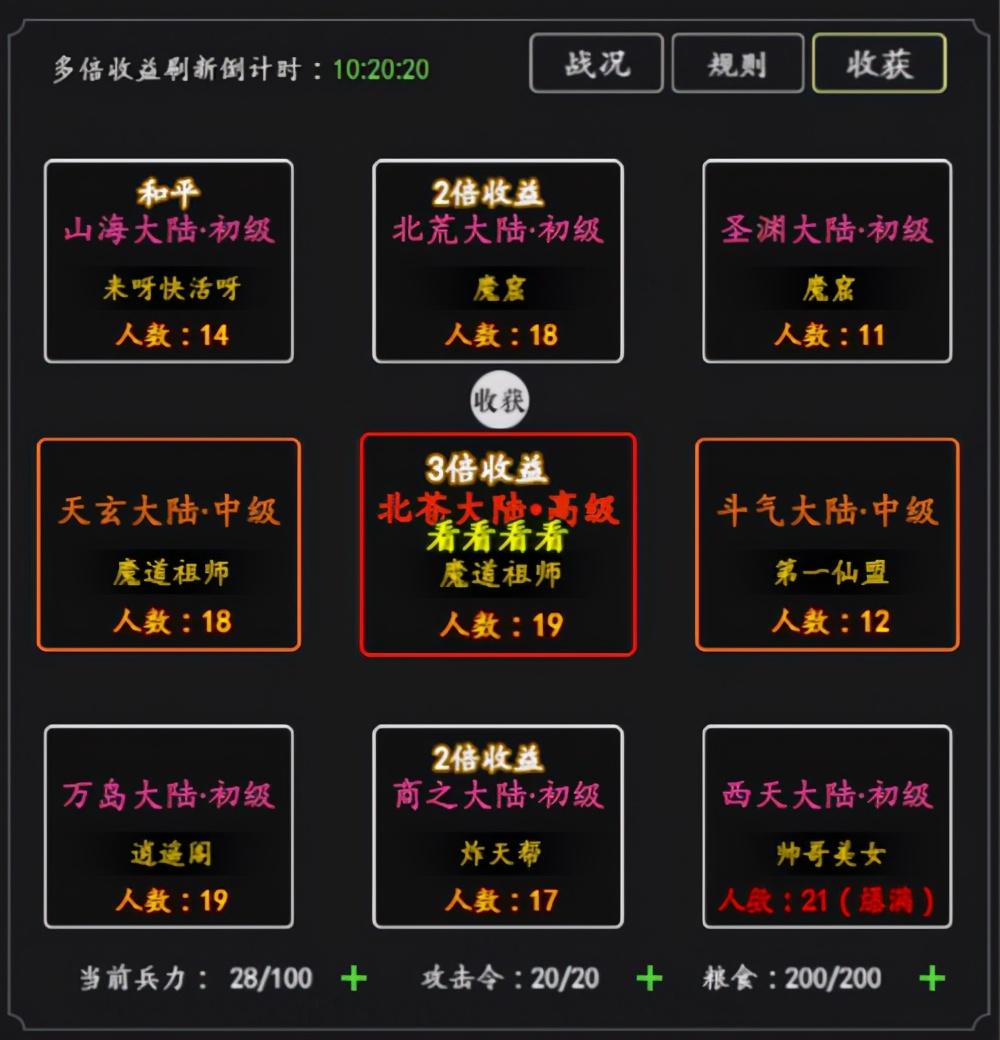Select the 北荒大陆·初级 territory card

(x=498, y=261)
